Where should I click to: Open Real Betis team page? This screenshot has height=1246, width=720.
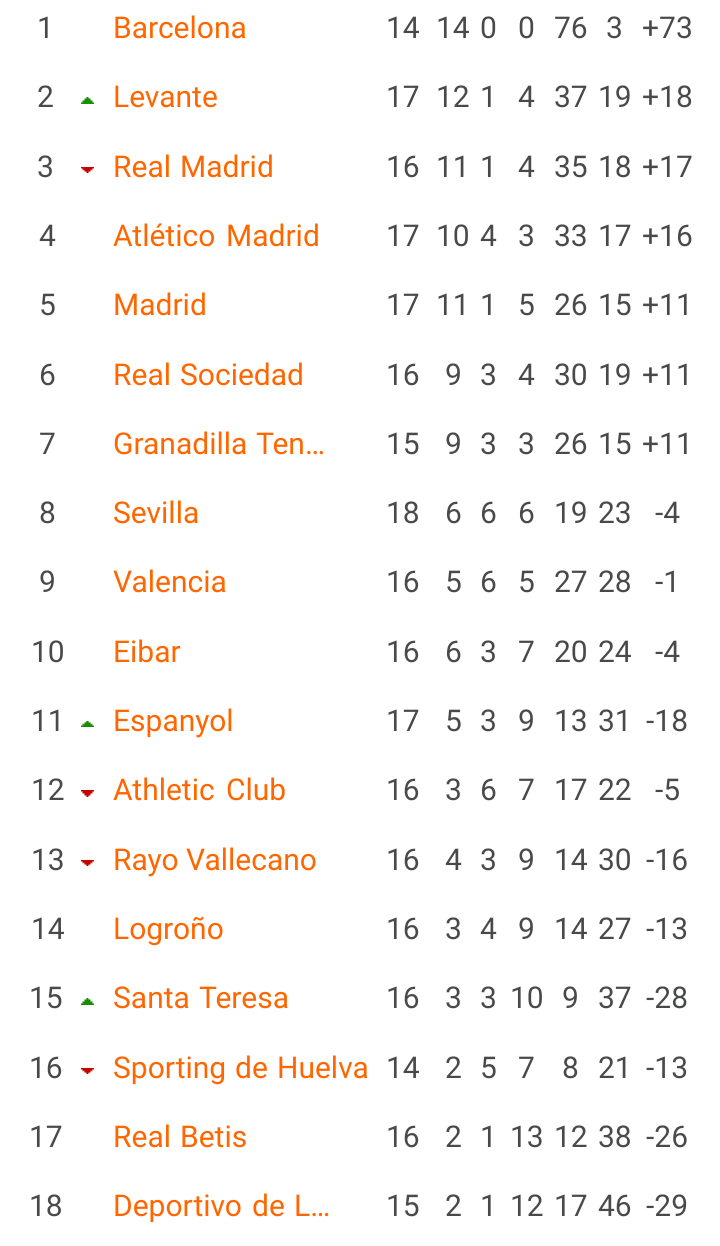click(x=180, y=1137)
